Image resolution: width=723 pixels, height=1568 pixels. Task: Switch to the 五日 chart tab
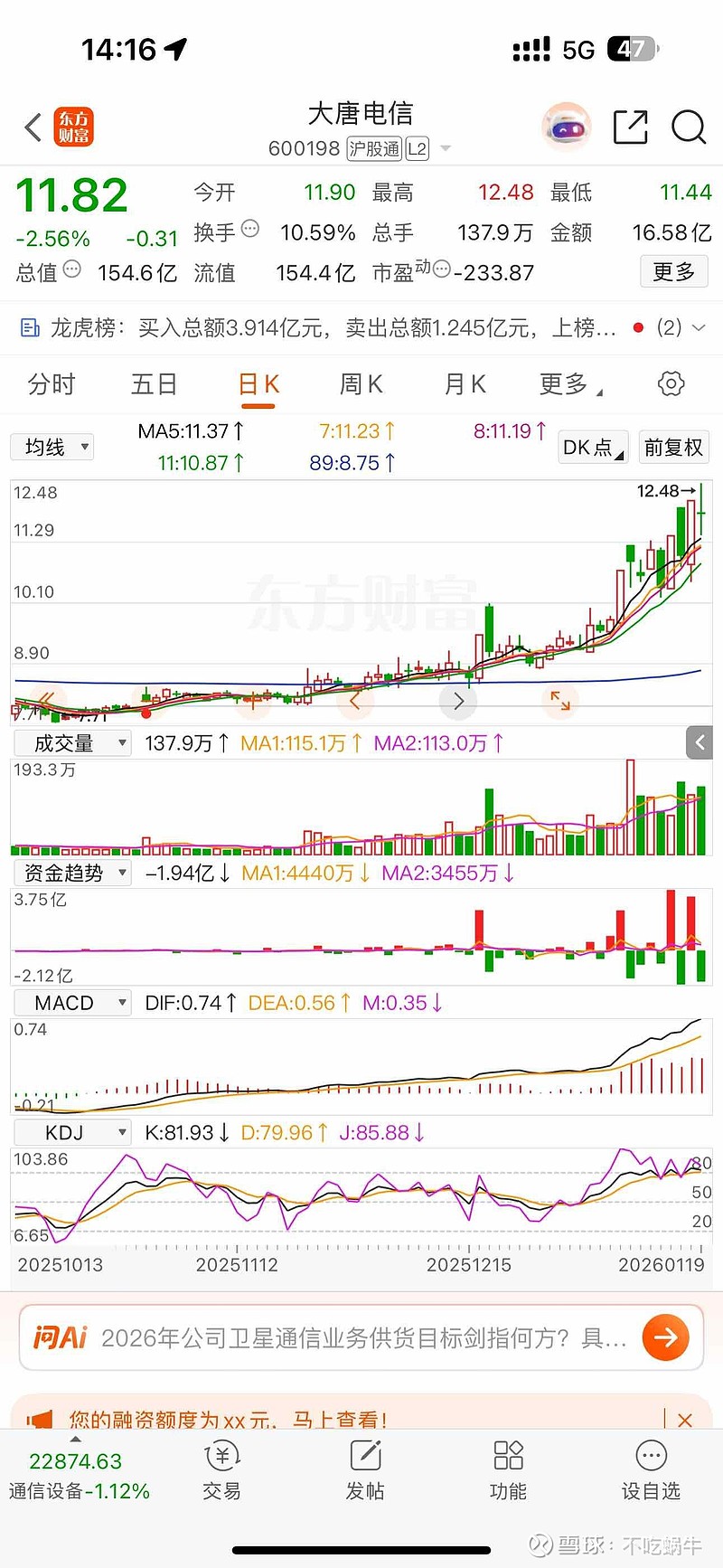pyautogui.click(x=154, y=384)
